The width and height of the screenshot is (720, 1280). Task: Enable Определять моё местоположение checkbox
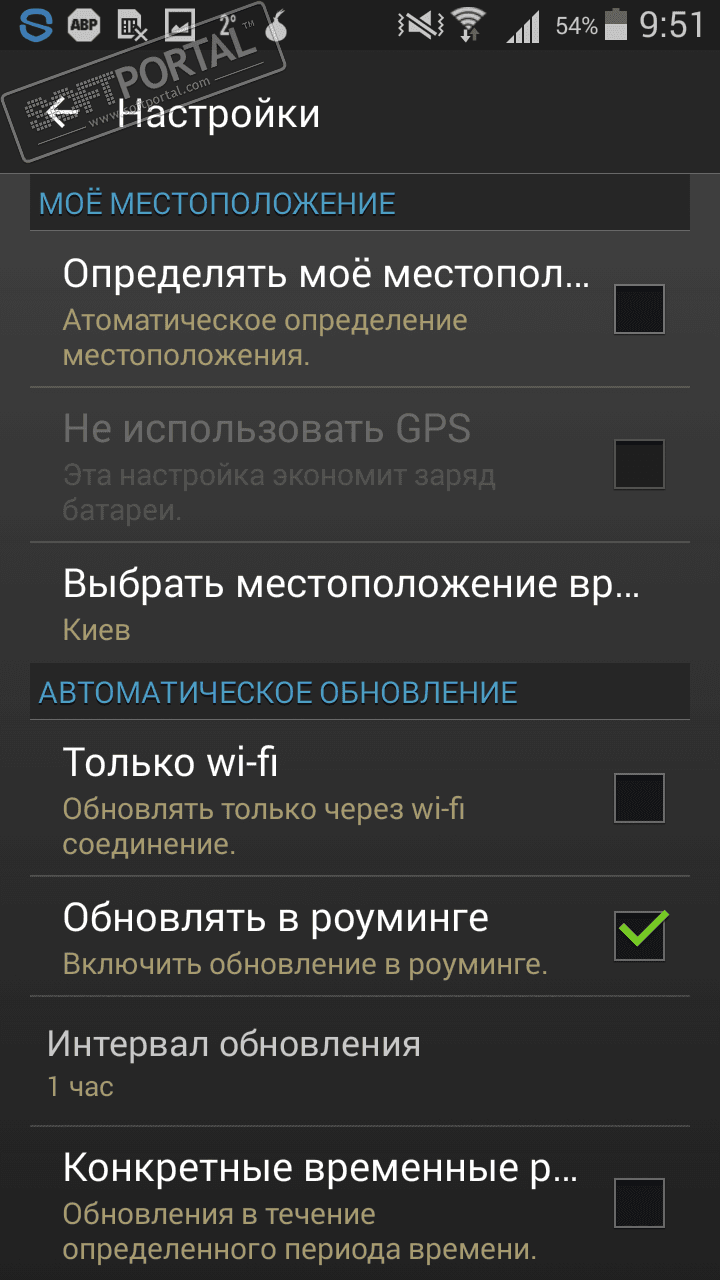[638, 309]
